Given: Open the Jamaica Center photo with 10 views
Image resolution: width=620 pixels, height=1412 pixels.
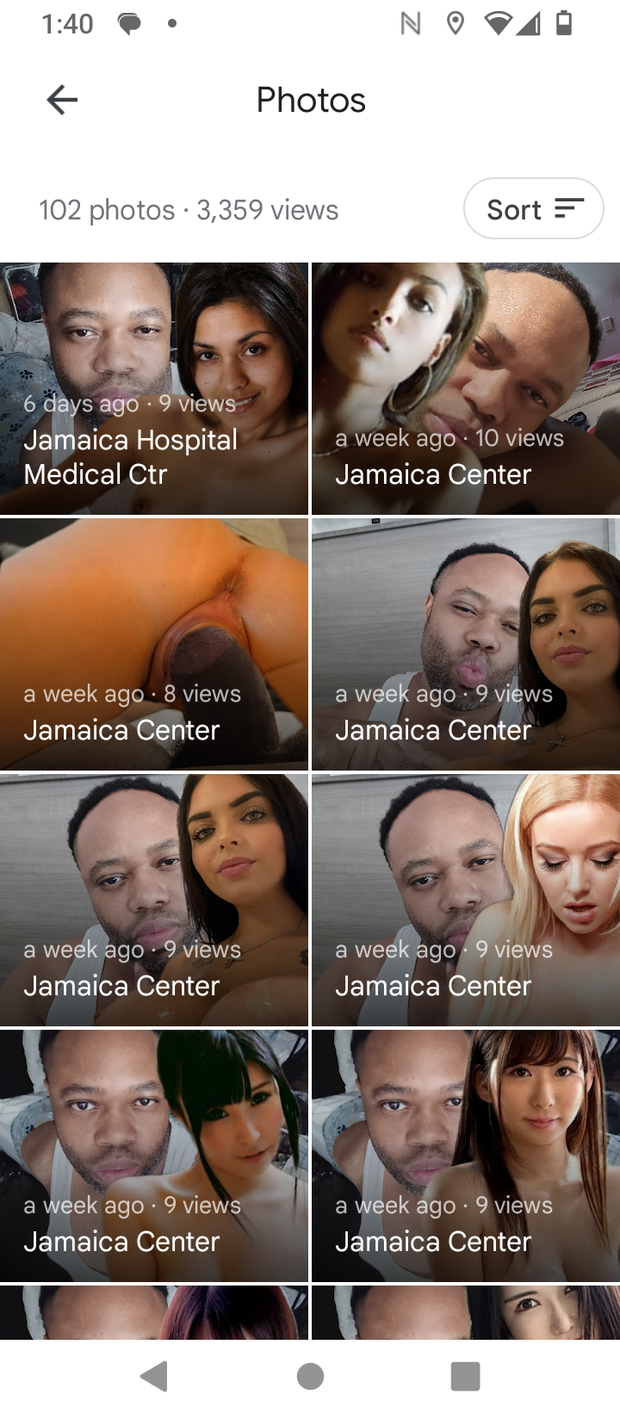Looking at the screenshot, I should tap(465, 390).
